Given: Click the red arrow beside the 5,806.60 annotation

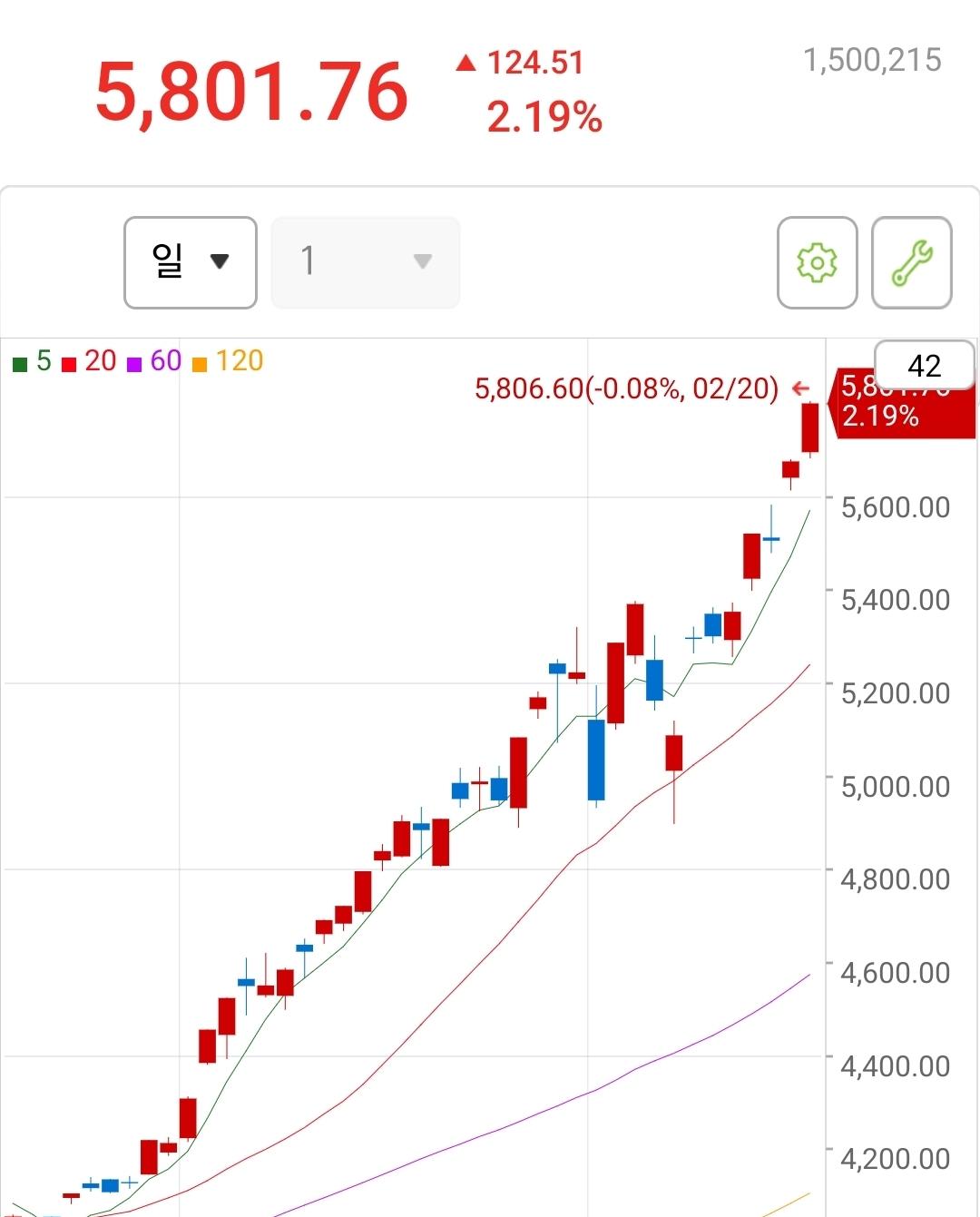Looking at the screenshot, I should (x=799, y=388).
